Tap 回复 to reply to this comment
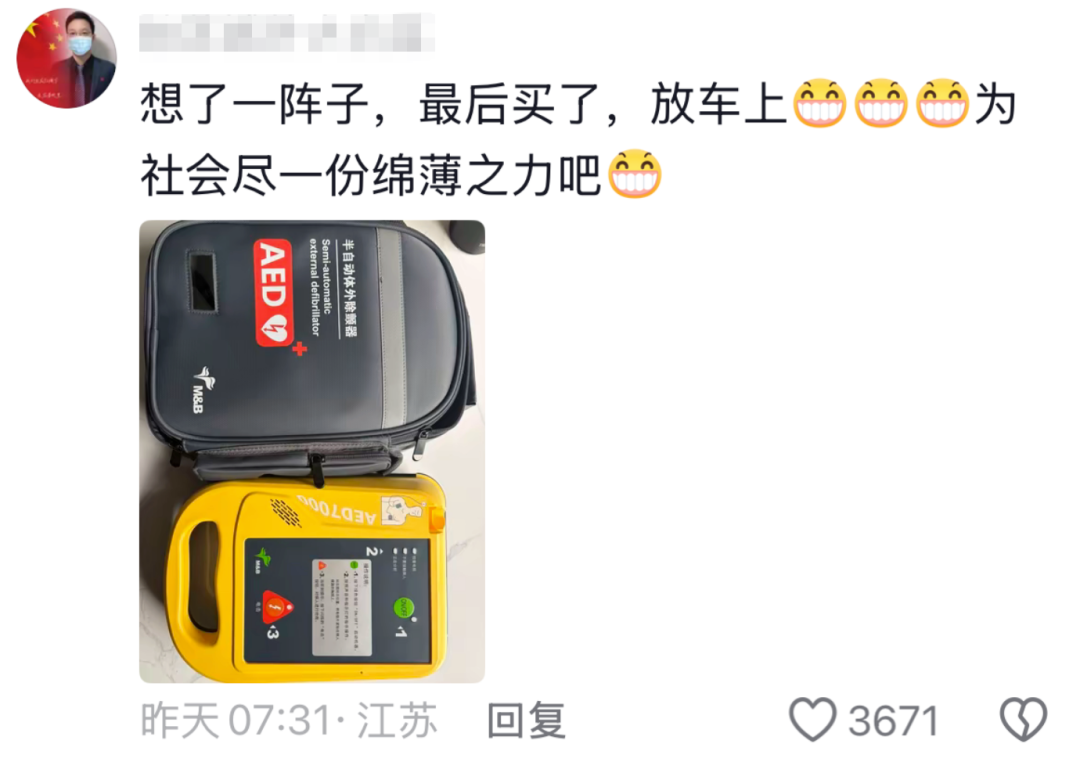 click(x=526, y=721)
